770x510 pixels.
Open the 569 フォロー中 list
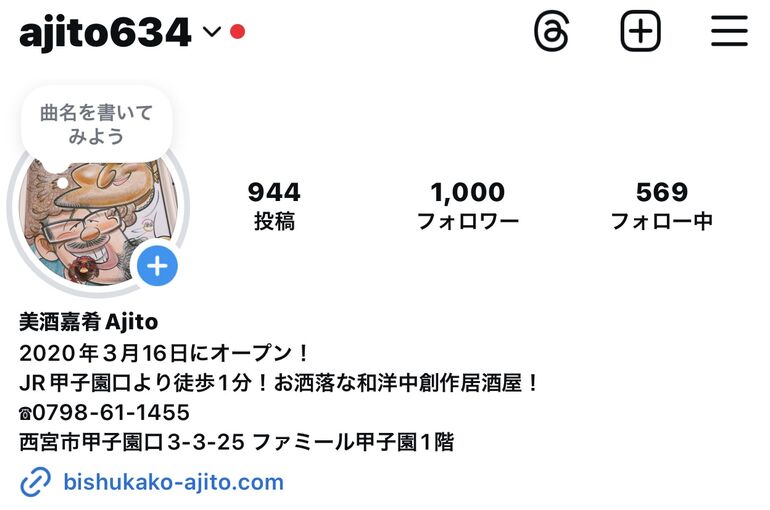pos(661,206)
